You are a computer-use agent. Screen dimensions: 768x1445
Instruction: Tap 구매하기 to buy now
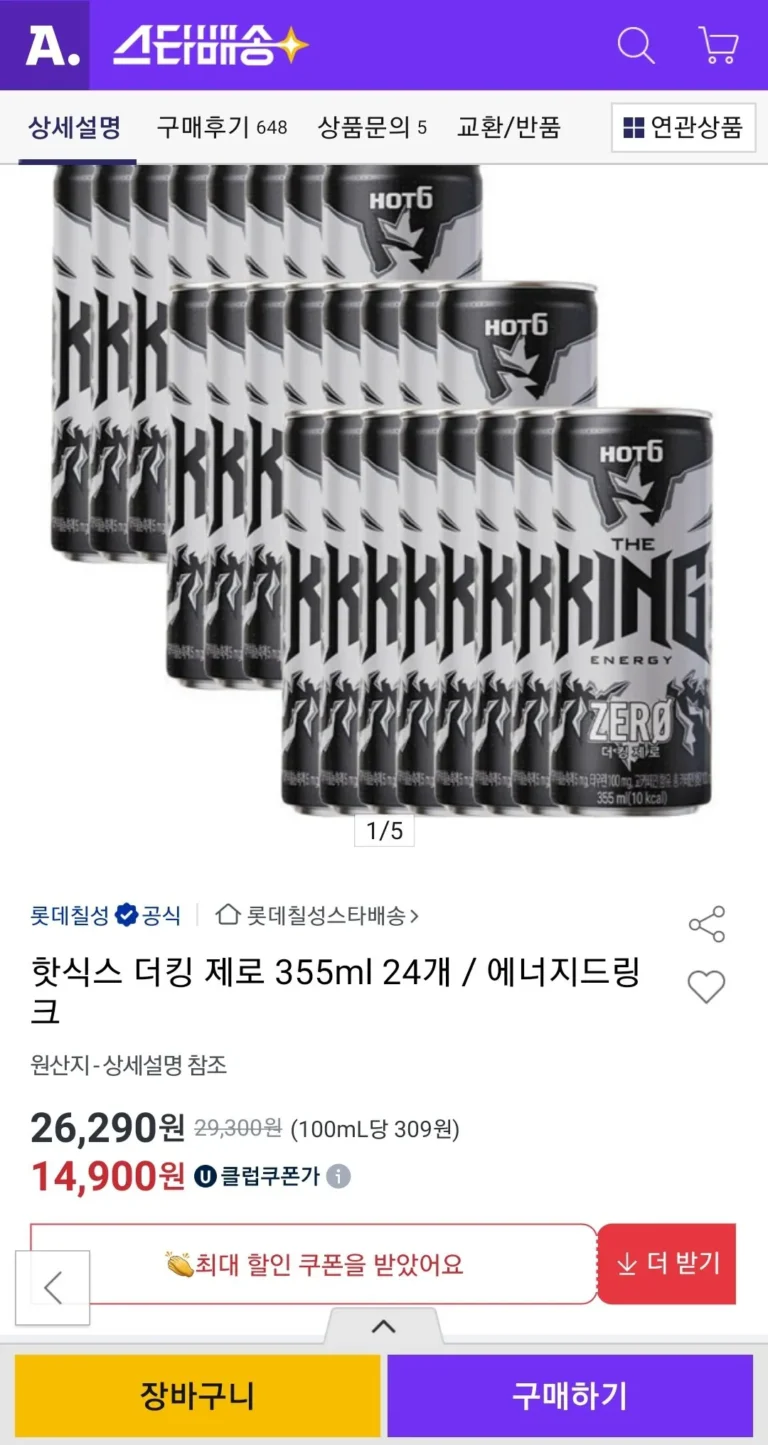(x=570, y=1396)
